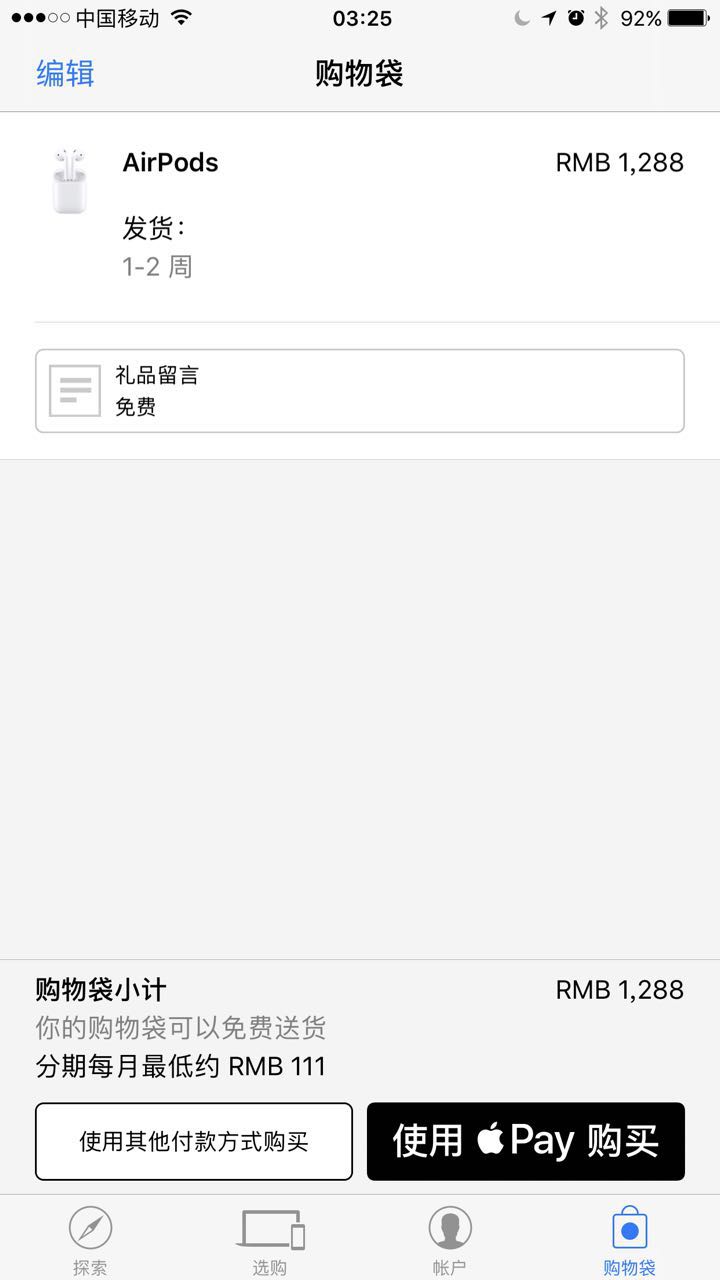Tap the 分期每月最低约 RMB 111 installment text

(180, 1066)
